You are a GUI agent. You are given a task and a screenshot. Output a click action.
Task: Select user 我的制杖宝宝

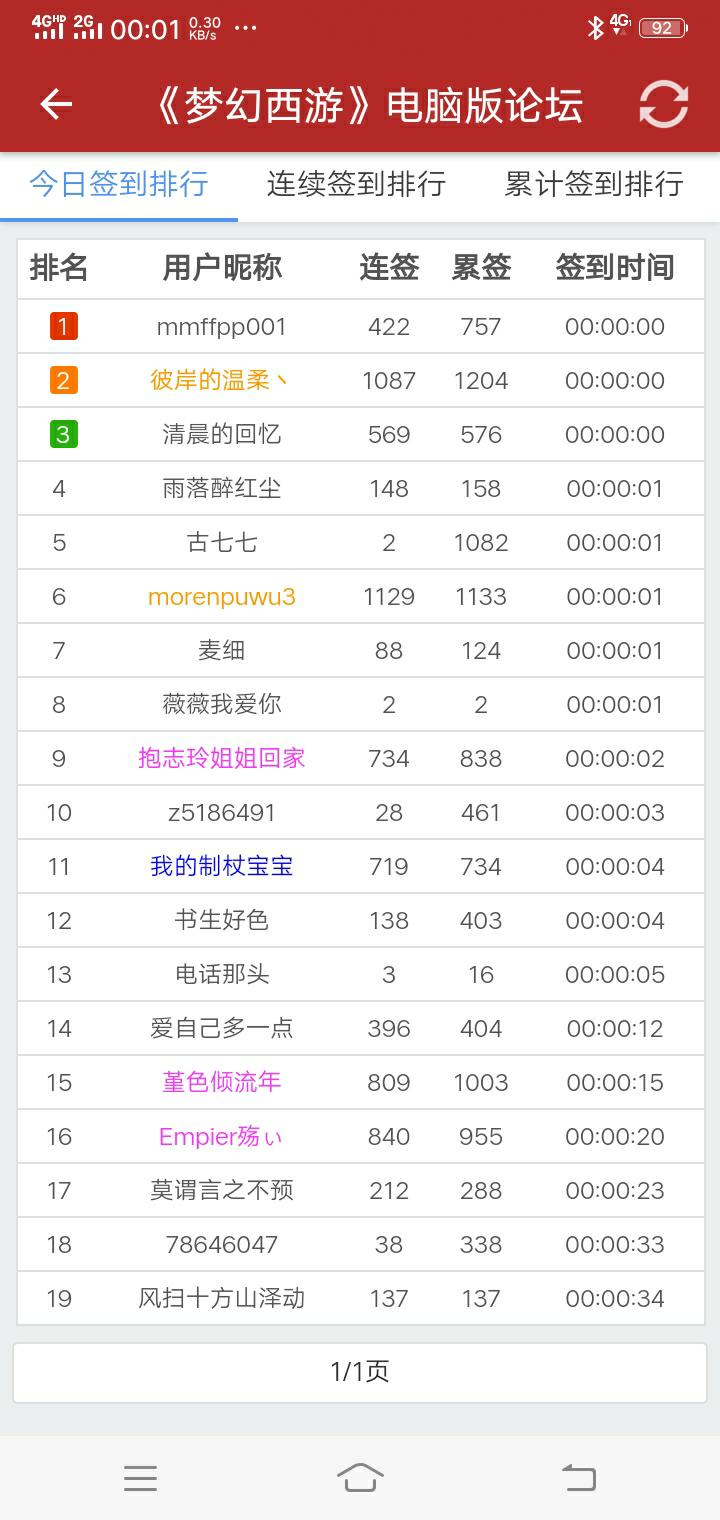pos(221,866)
